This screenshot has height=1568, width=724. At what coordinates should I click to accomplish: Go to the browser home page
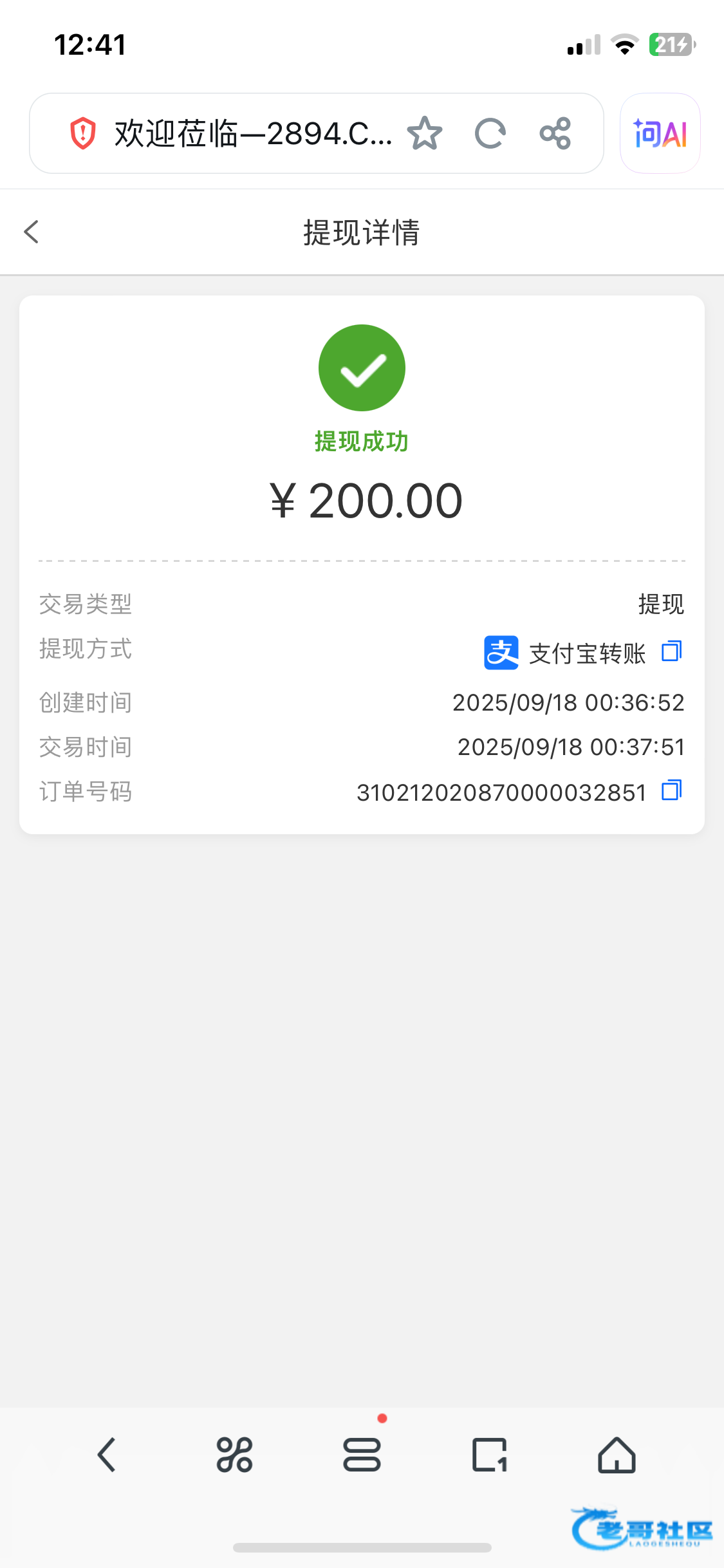[x=617, y=1455]
